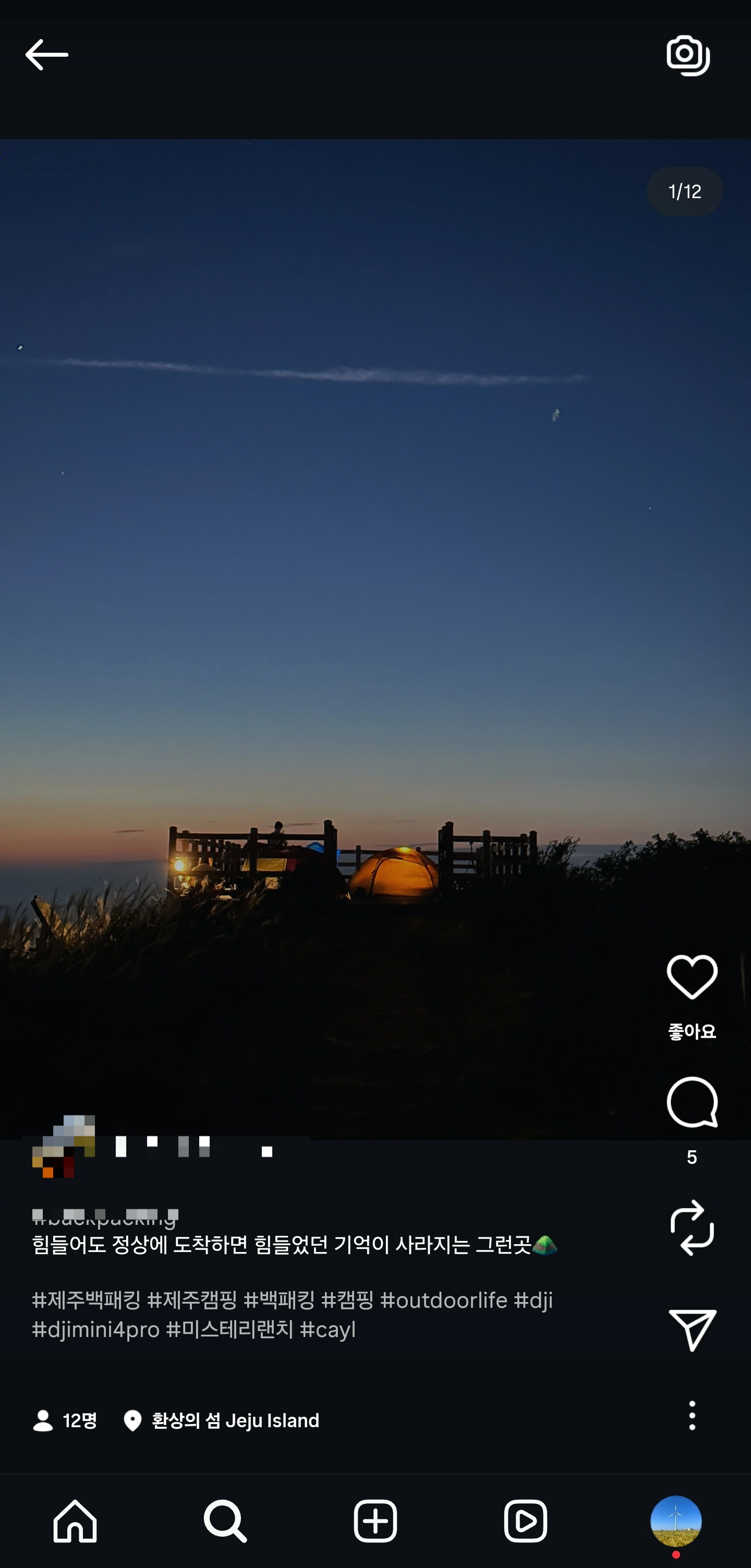This screenshot has width=751, height=1568.
Task: Open the post author's profile picture
Action: (x=63, y=1146)
